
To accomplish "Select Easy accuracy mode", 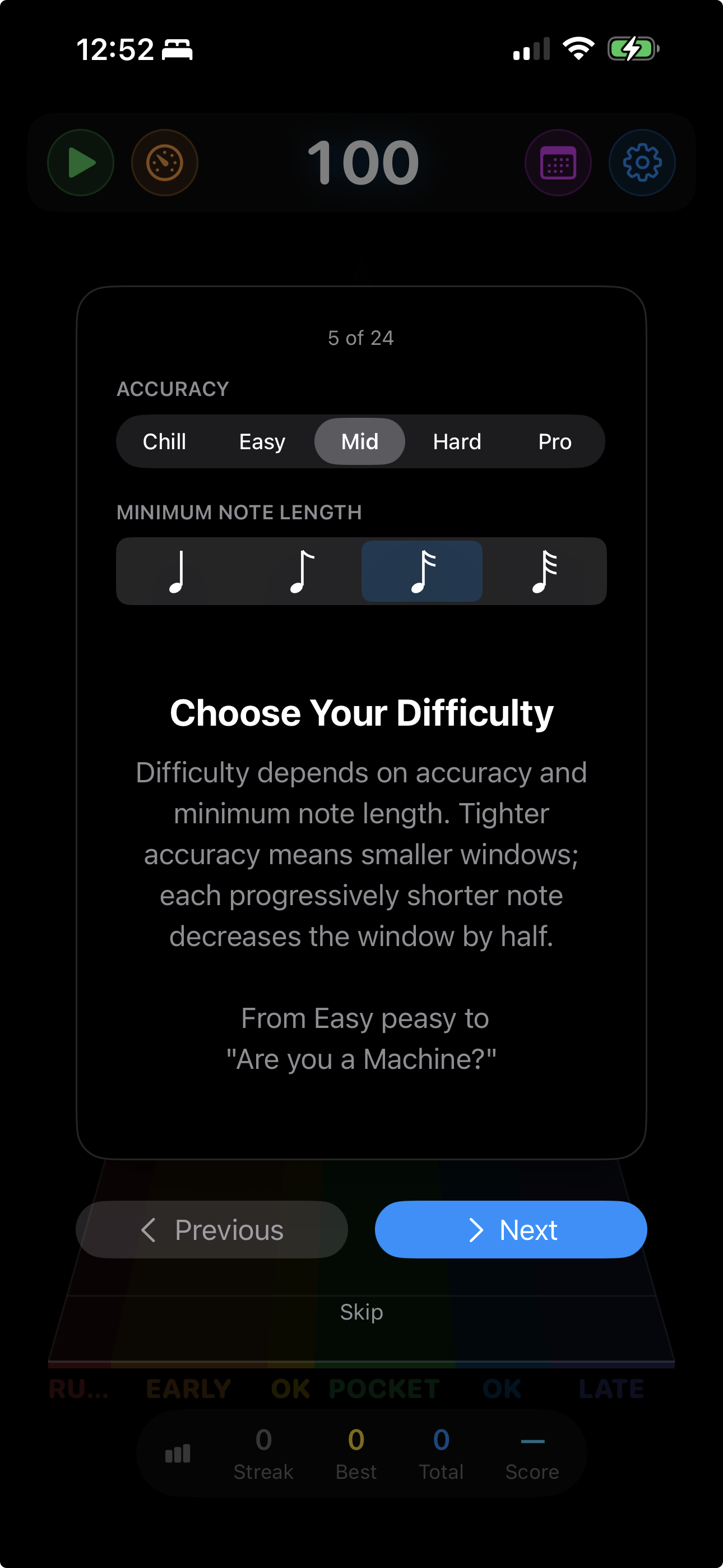I will pos(262,441).
